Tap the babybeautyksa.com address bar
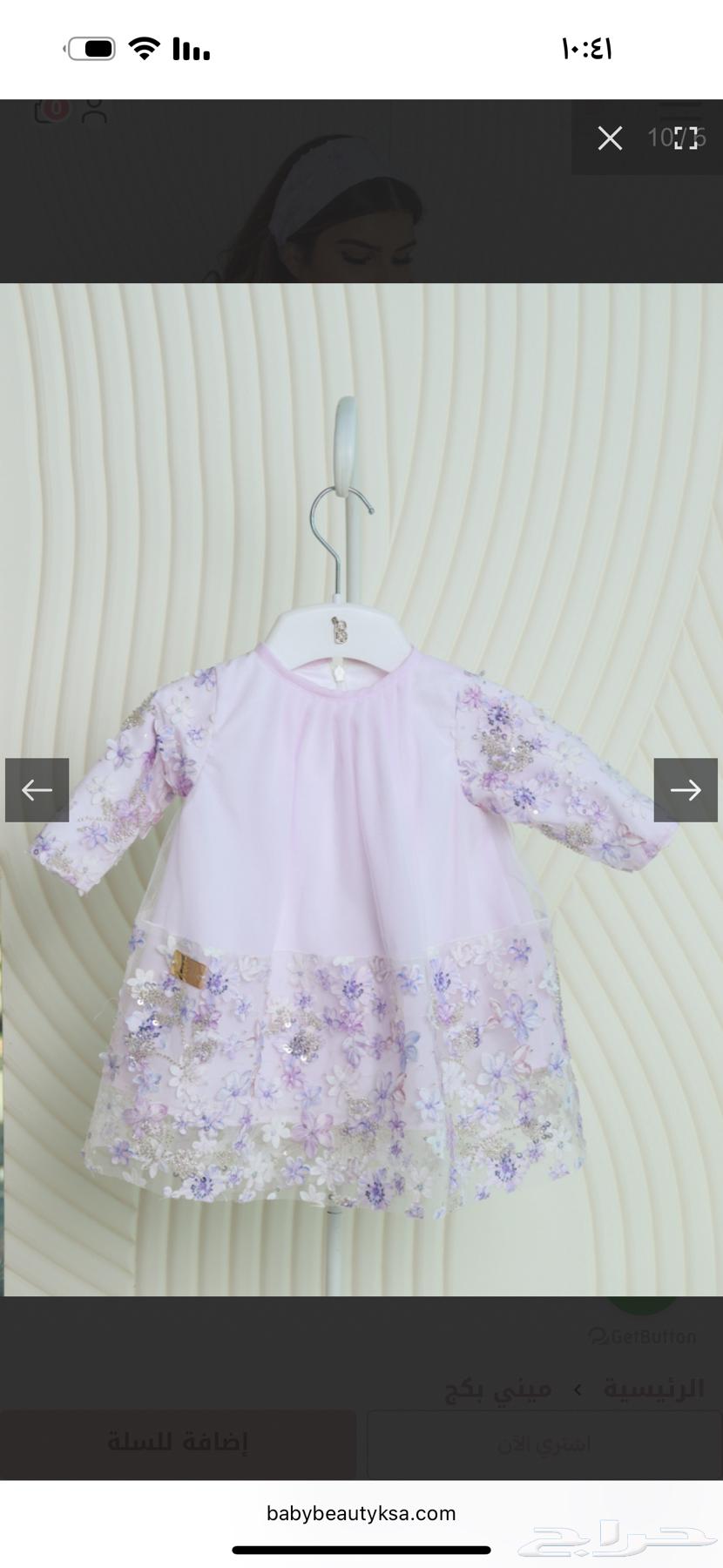723x1568 pixels. (x=361, y=1513)
